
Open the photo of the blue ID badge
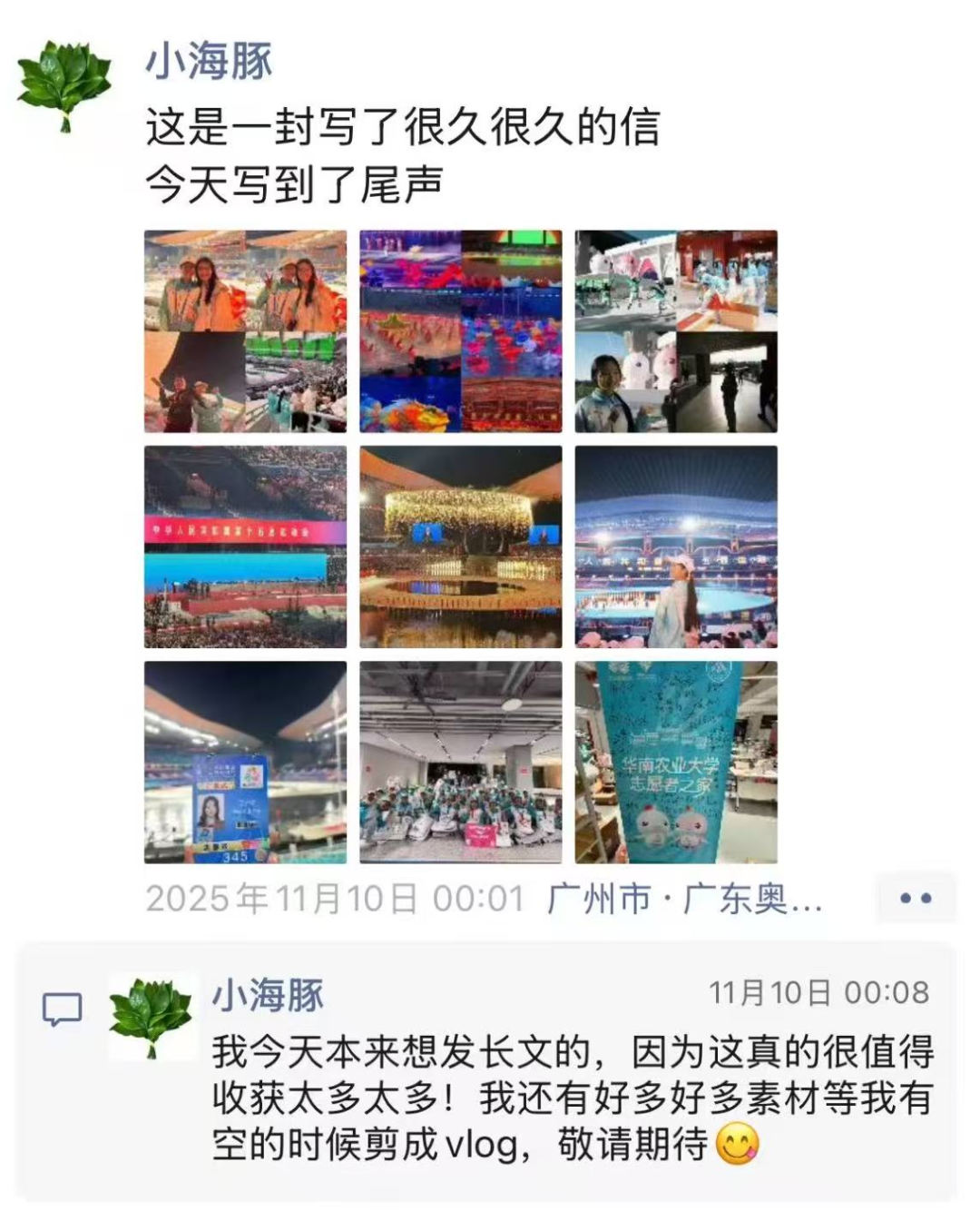pyautogui.click(x=245, y=762)
